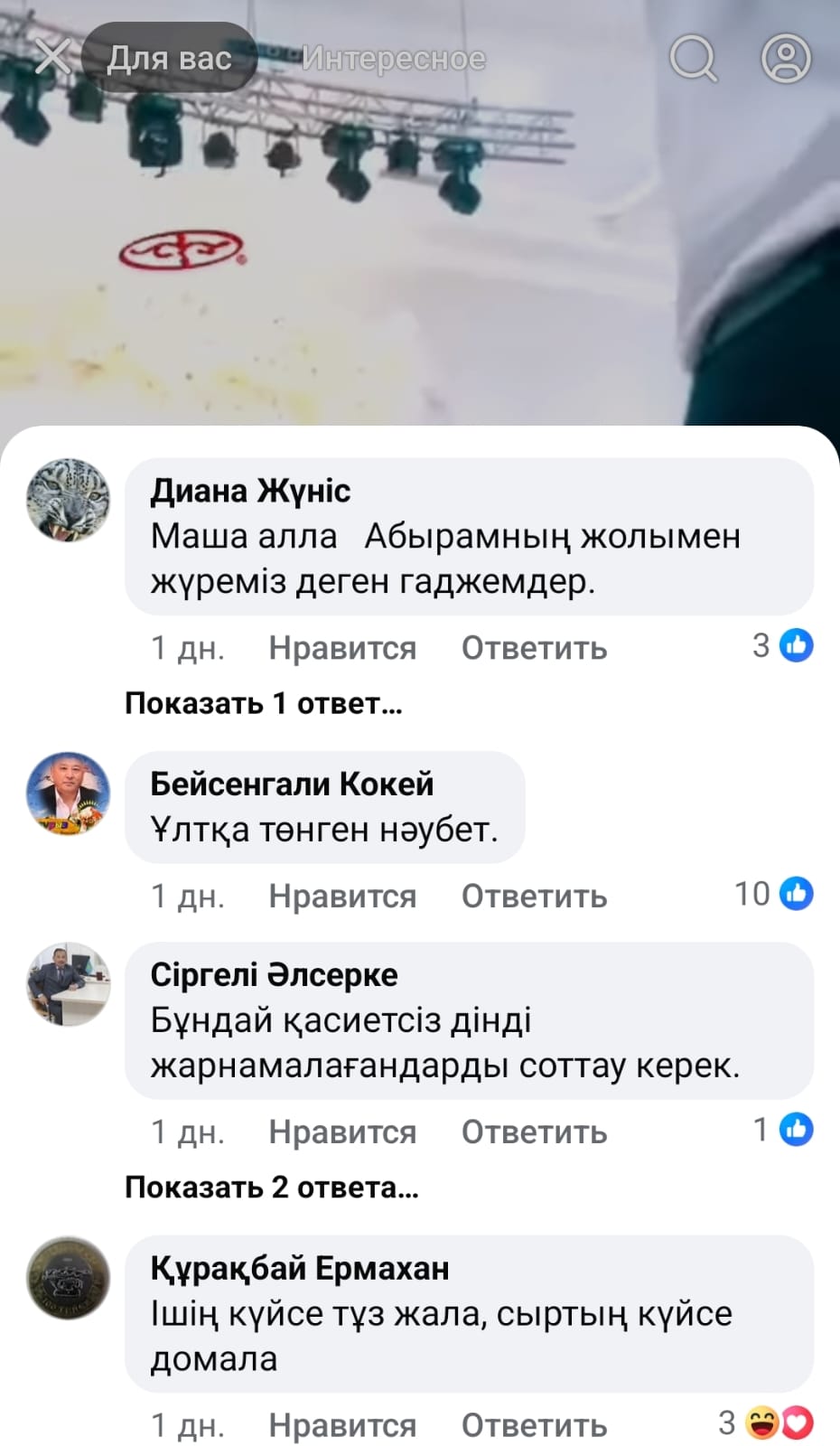Like Диана Жүніс's comment
This screenshot has height=1446, width=840.
(x=342, y=648)
